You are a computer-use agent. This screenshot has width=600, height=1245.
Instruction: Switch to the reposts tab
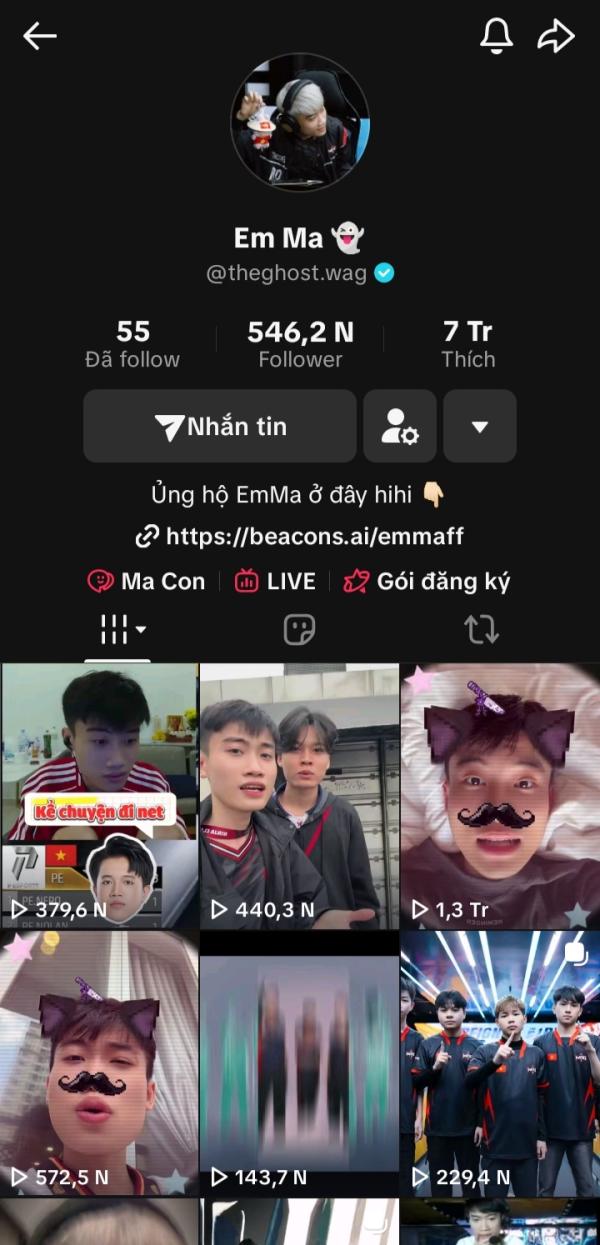coord(480,629)
